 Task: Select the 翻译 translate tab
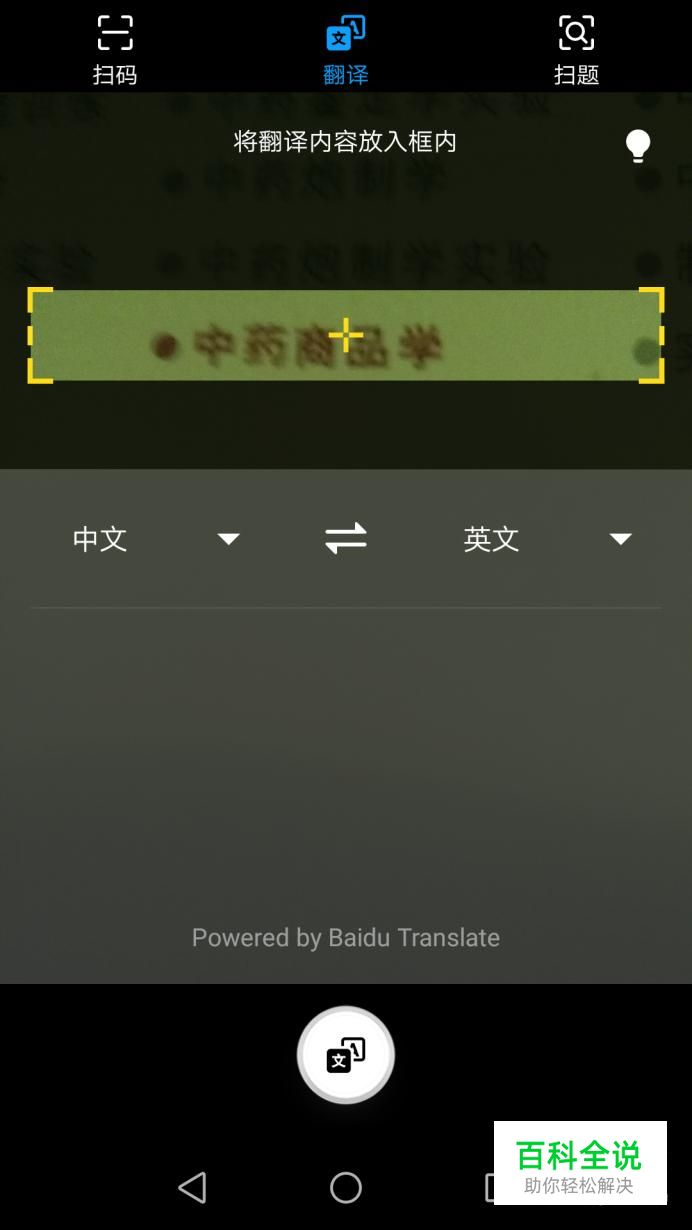(346, 49)
